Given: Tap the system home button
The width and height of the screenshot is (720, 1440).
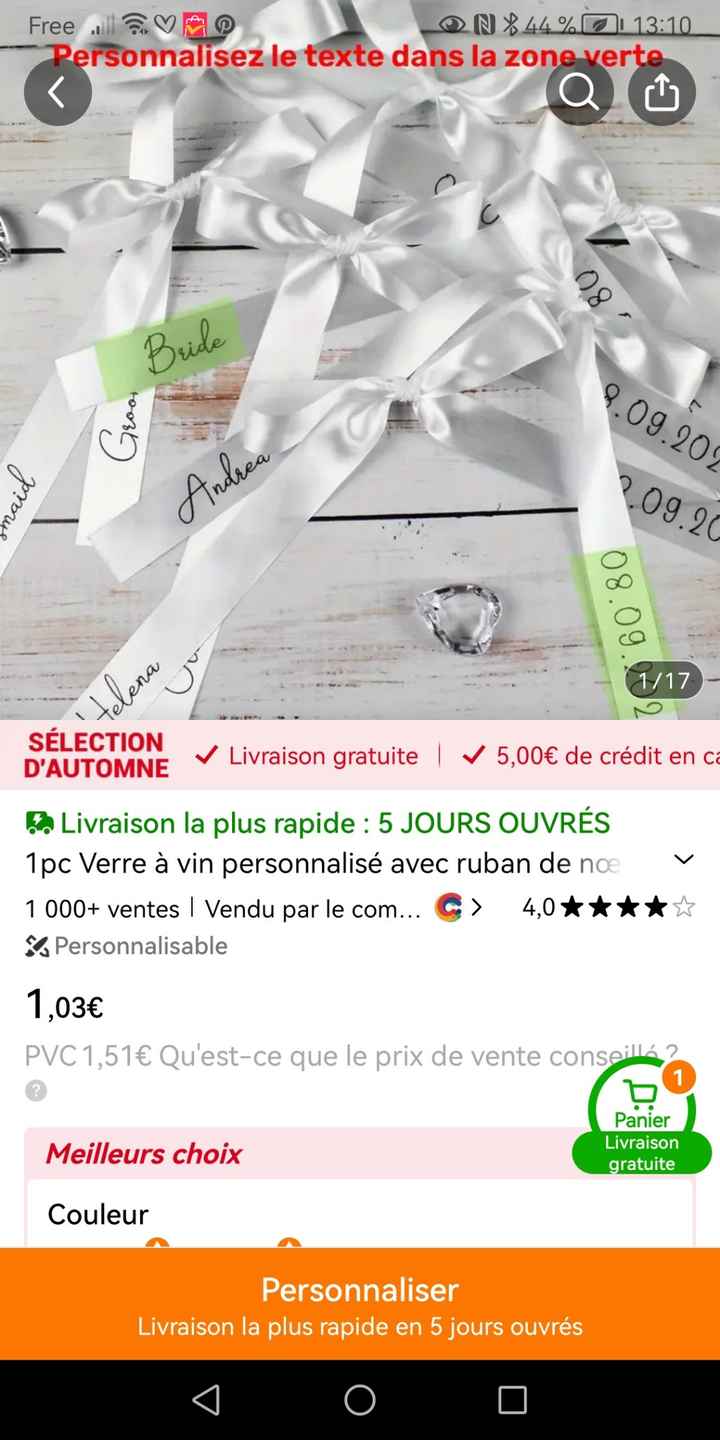Looking at the screenshot, I should [x=360, y=1400].
